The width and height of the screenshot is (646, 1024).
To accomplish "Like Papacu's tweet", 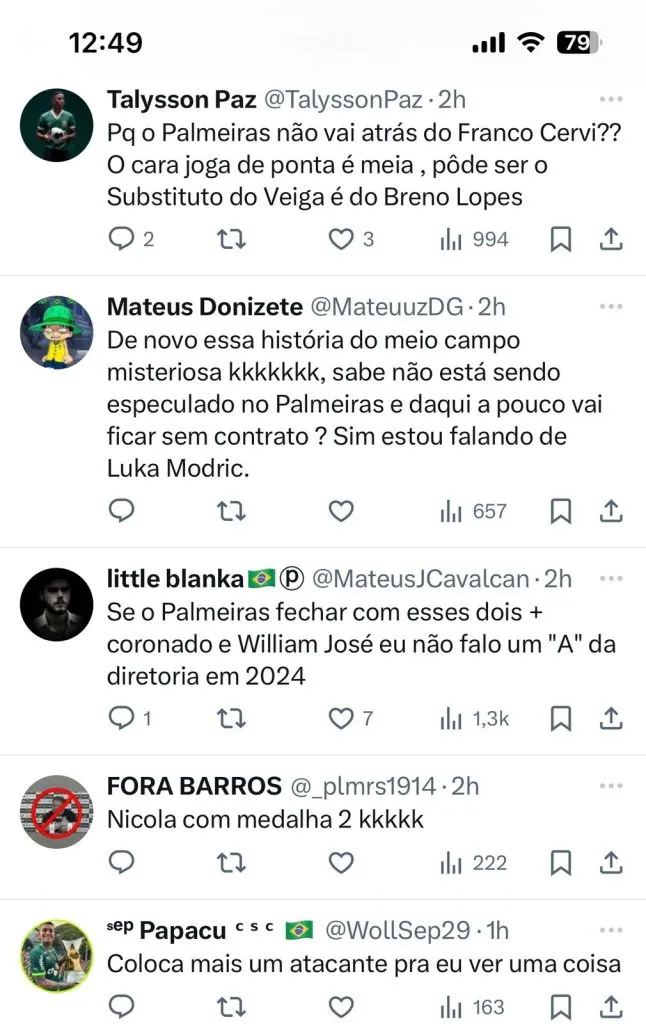I will pos(342,1006).
